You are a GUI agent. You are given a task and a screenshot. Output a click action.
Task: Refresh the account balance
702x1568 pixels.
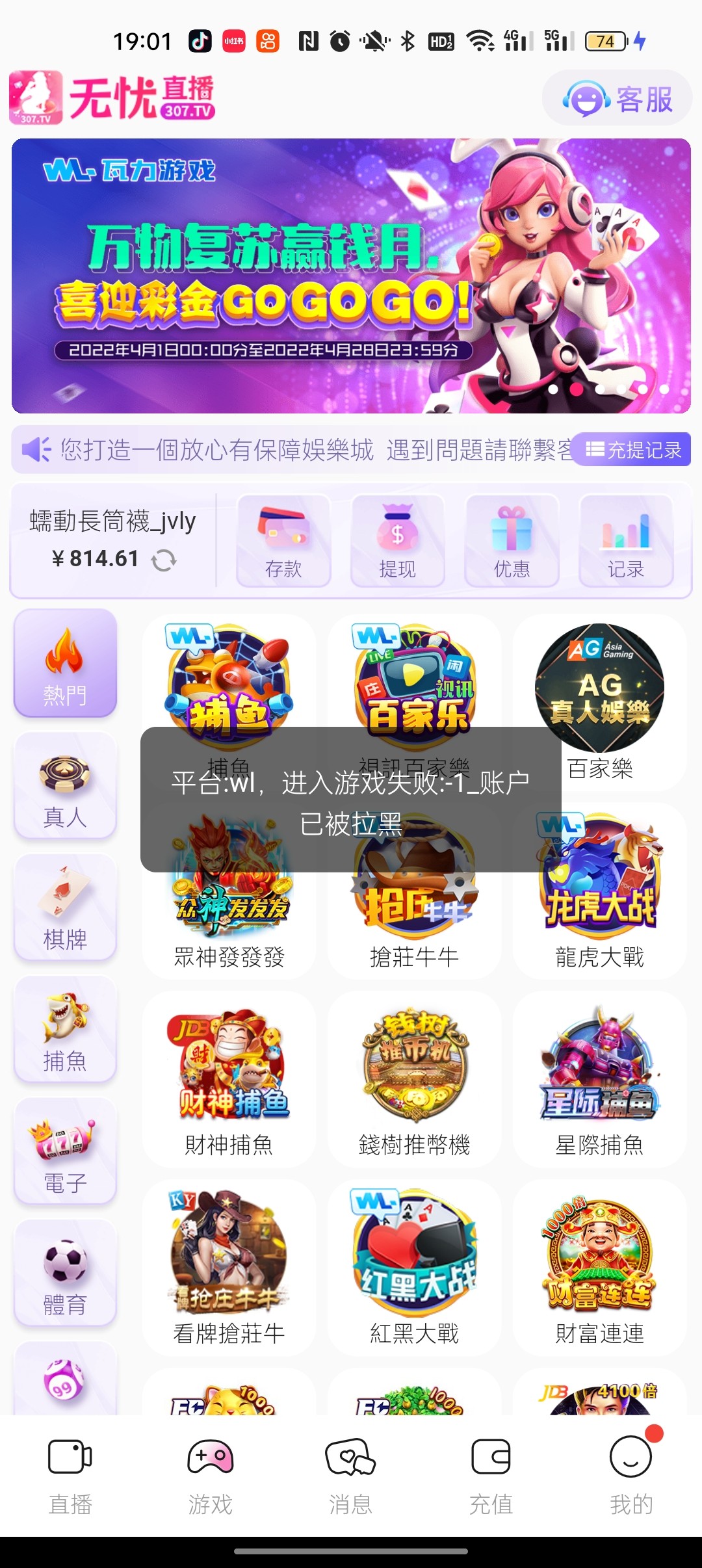click(164, 560)
